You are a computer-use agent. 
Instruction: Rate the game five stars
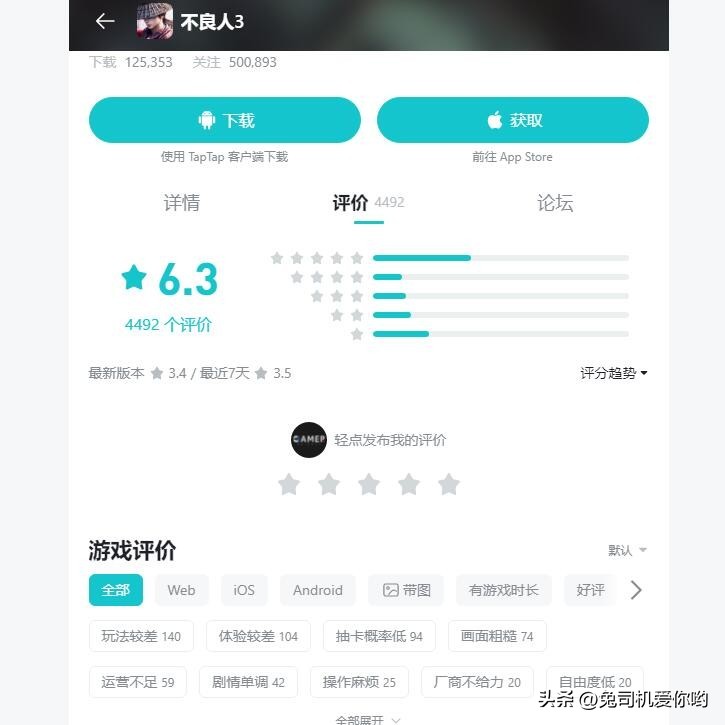[x=449, y=485]
